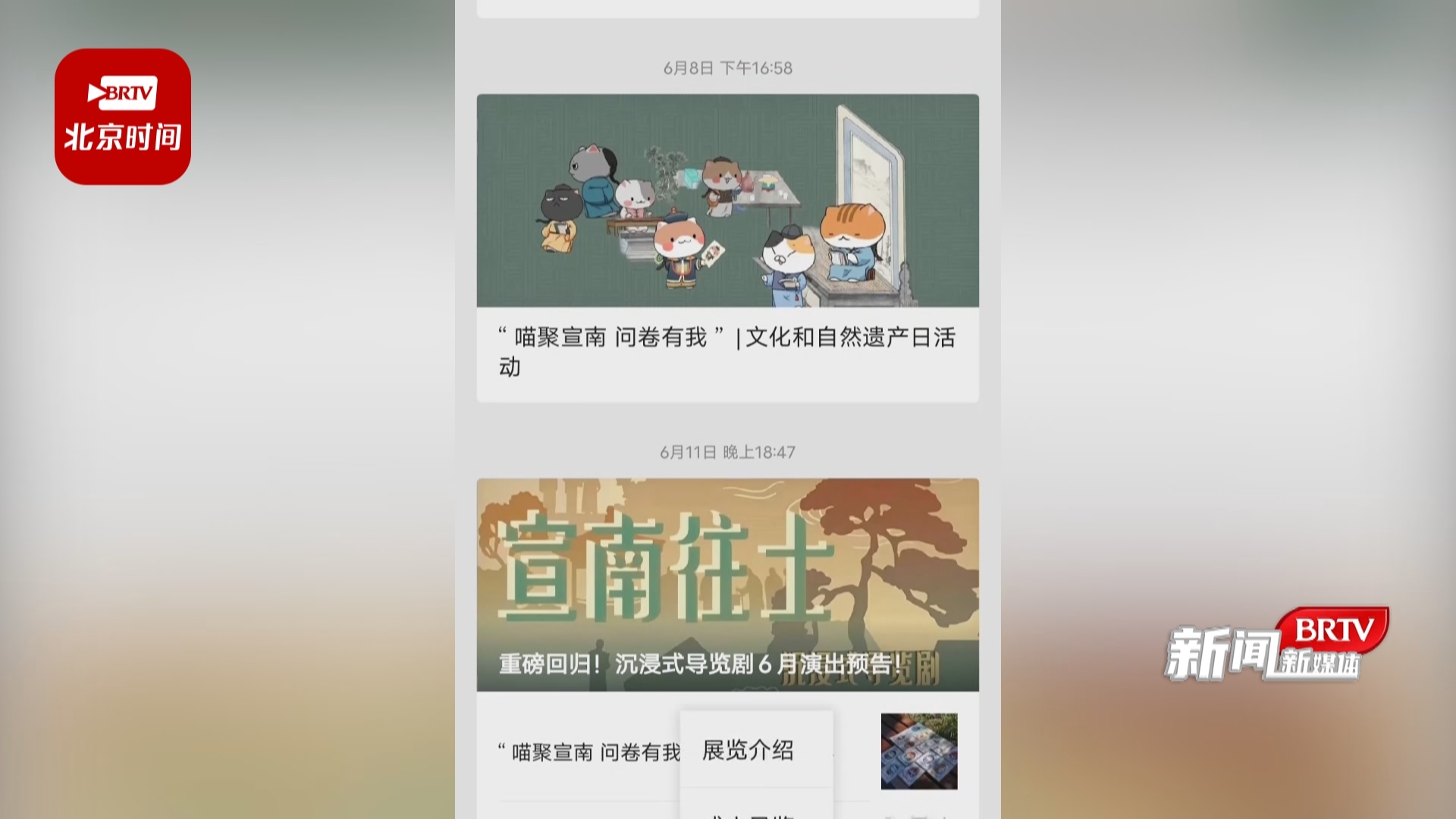Open the 喵聚宣南 问卷有我 cat illustration article

point(727,246)
